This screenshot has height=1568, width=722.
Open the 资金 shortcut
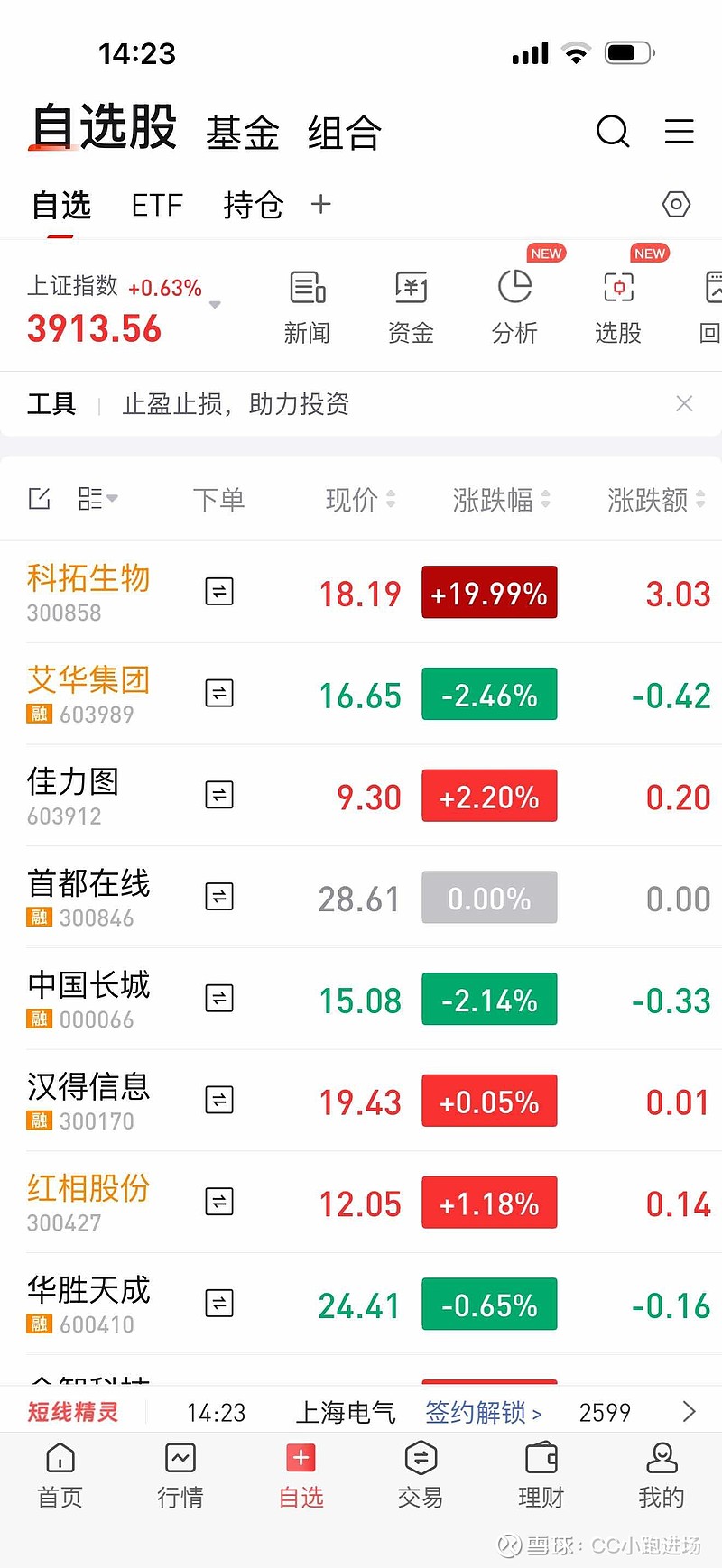coord(411,308)
